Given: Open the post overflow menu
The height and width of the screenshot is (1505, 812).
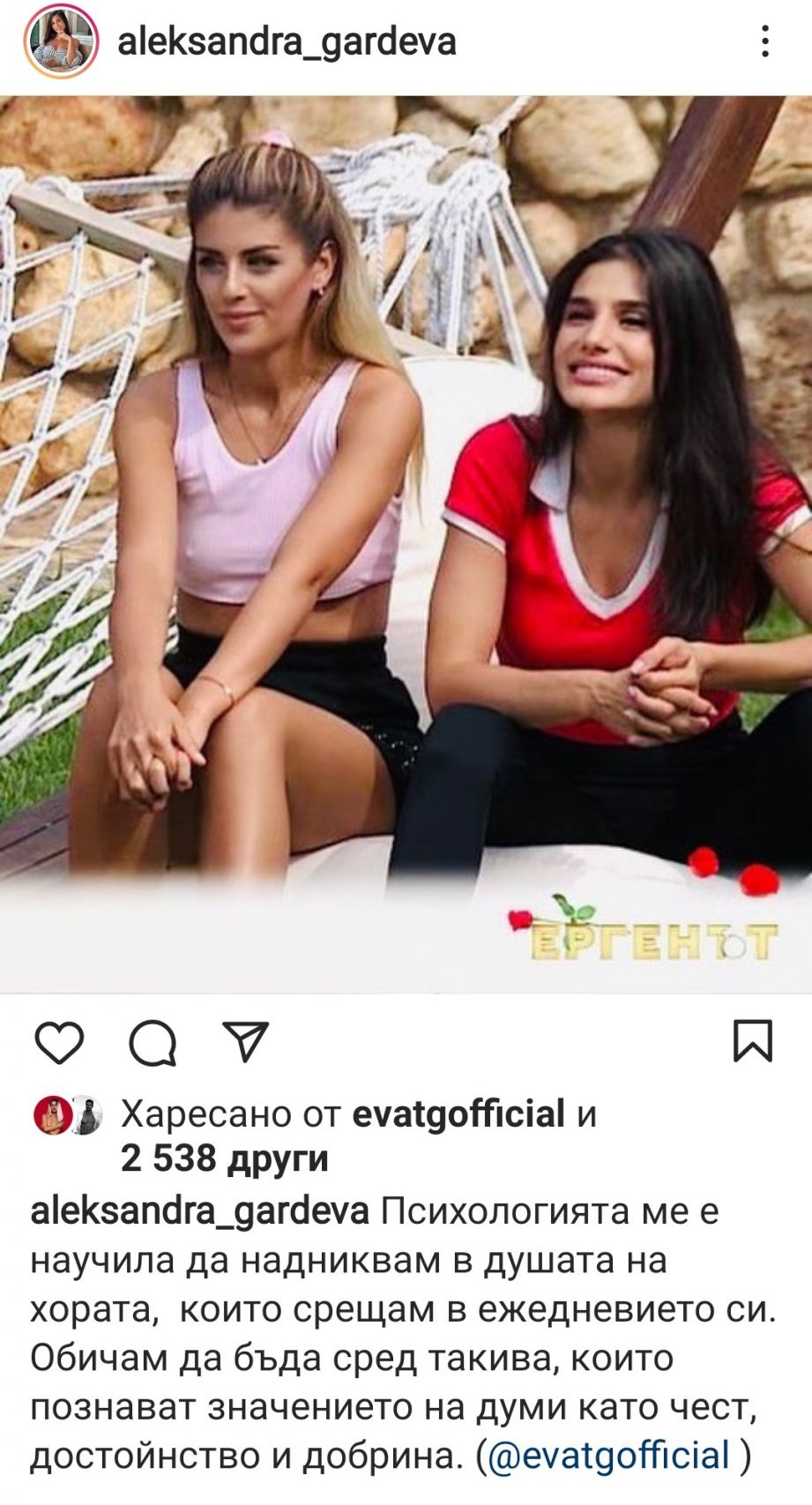Looking at the screenshot, I should point(764,41).
